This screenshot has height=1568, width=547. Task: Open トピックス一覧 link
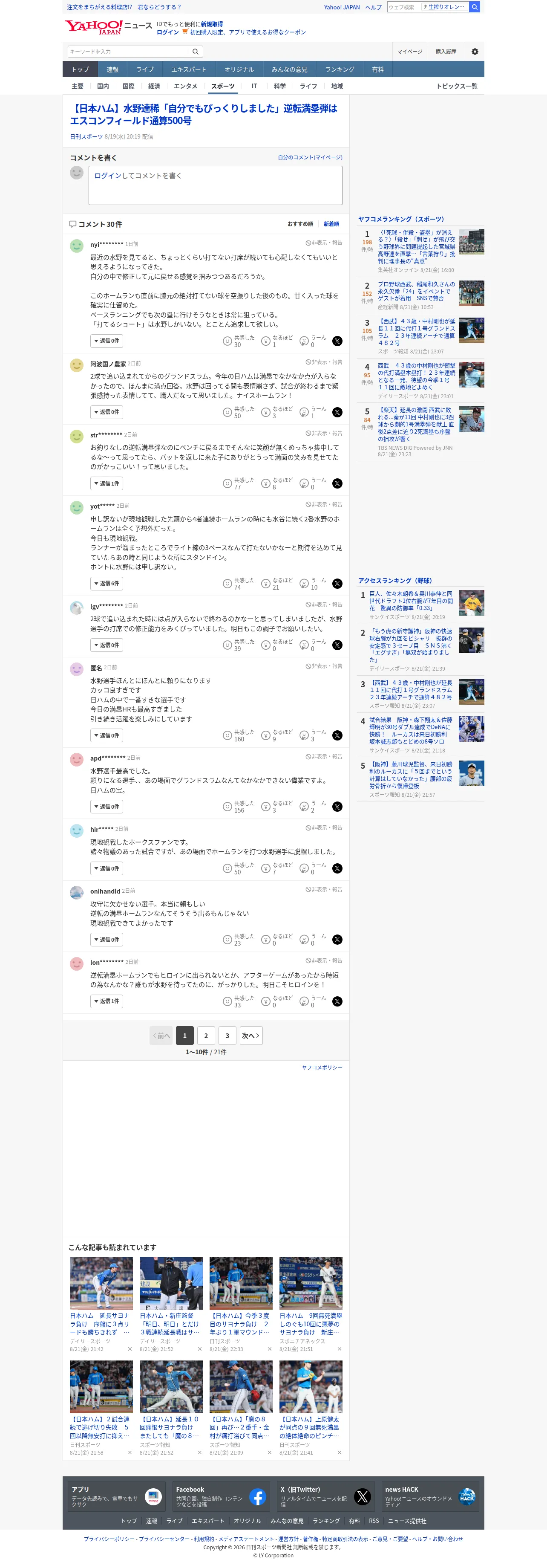[456, 87]
